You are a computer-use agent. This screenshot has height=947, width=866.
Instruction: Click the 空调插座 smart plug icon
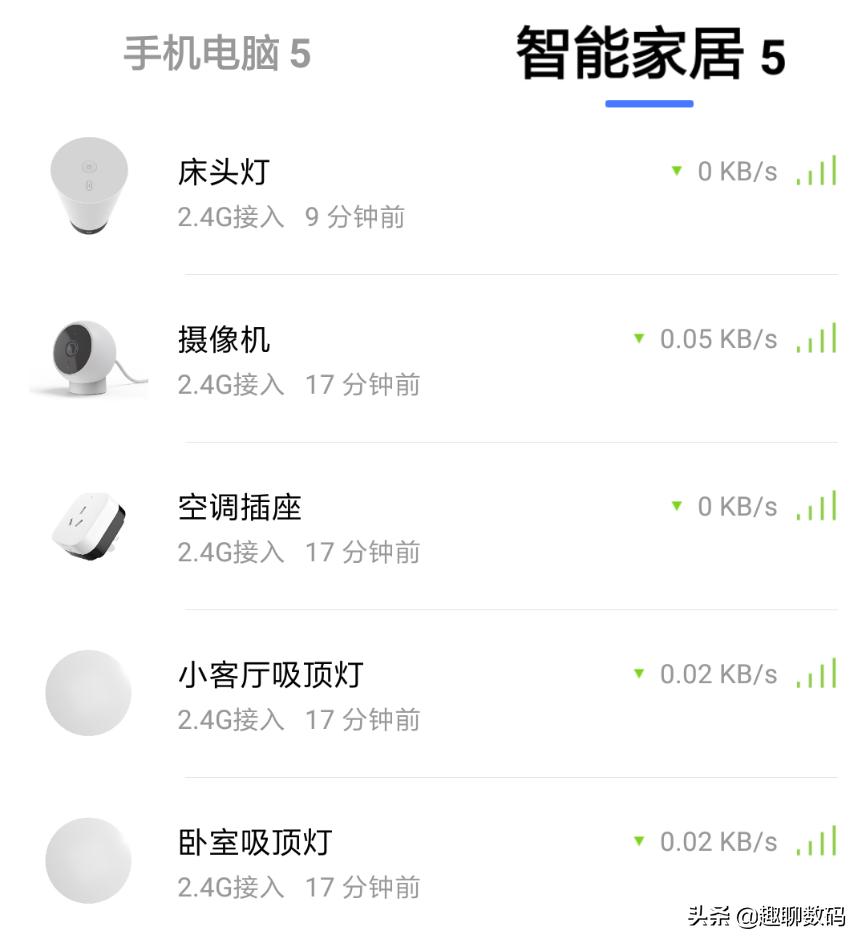[x=86, y=525]
